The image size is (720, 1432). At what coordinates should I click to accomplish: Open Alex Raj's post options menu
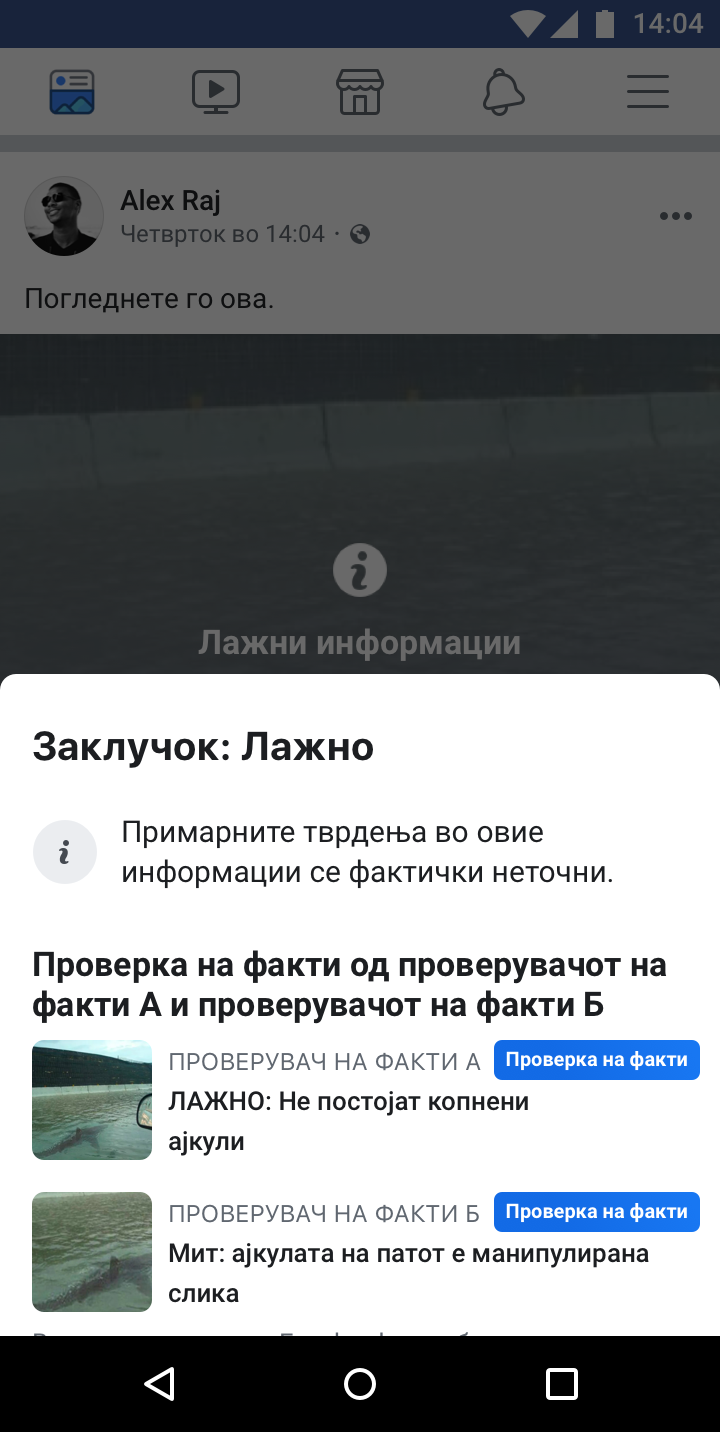[676, 216]
